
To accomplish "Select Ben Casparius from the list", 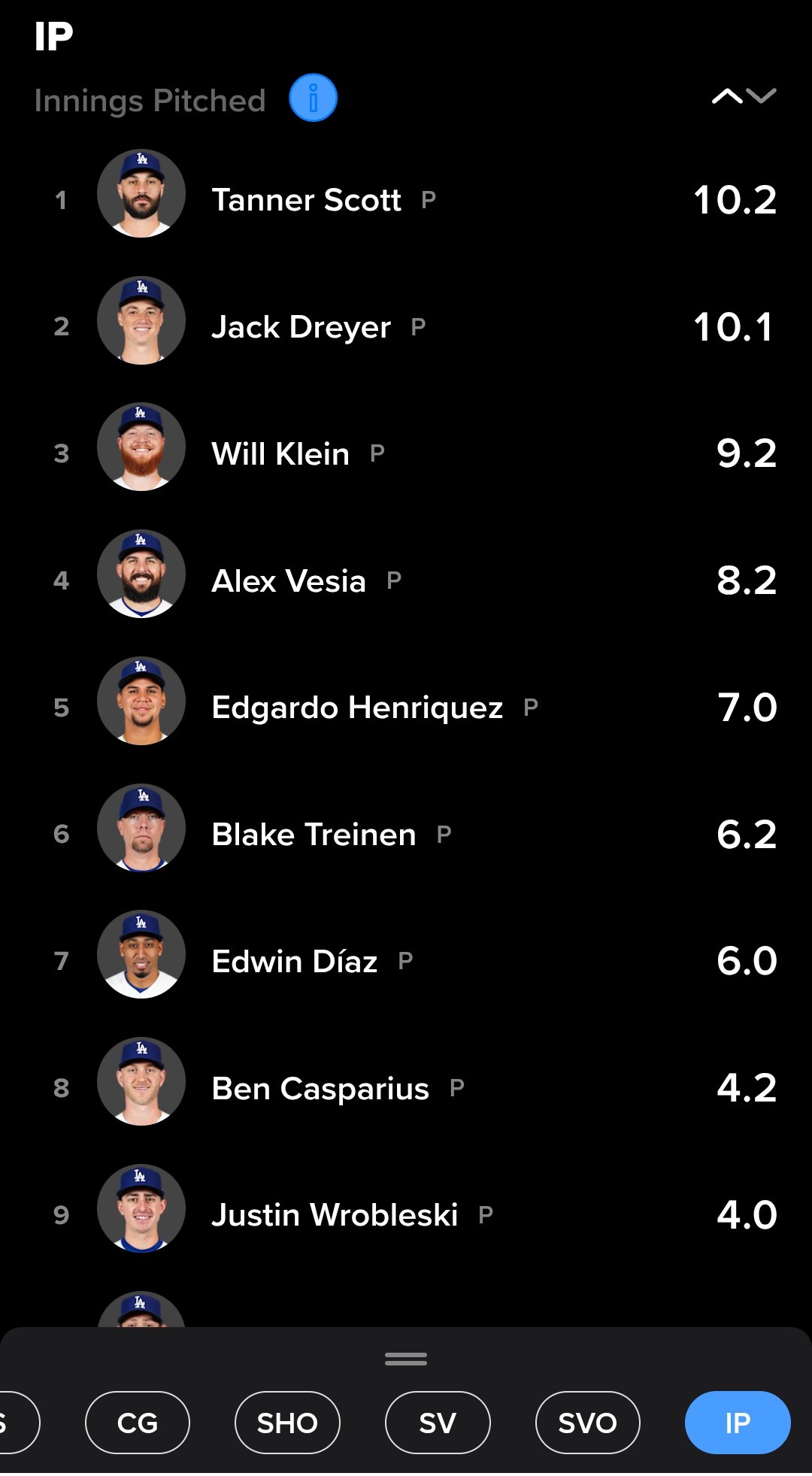I will (320, 1089).
